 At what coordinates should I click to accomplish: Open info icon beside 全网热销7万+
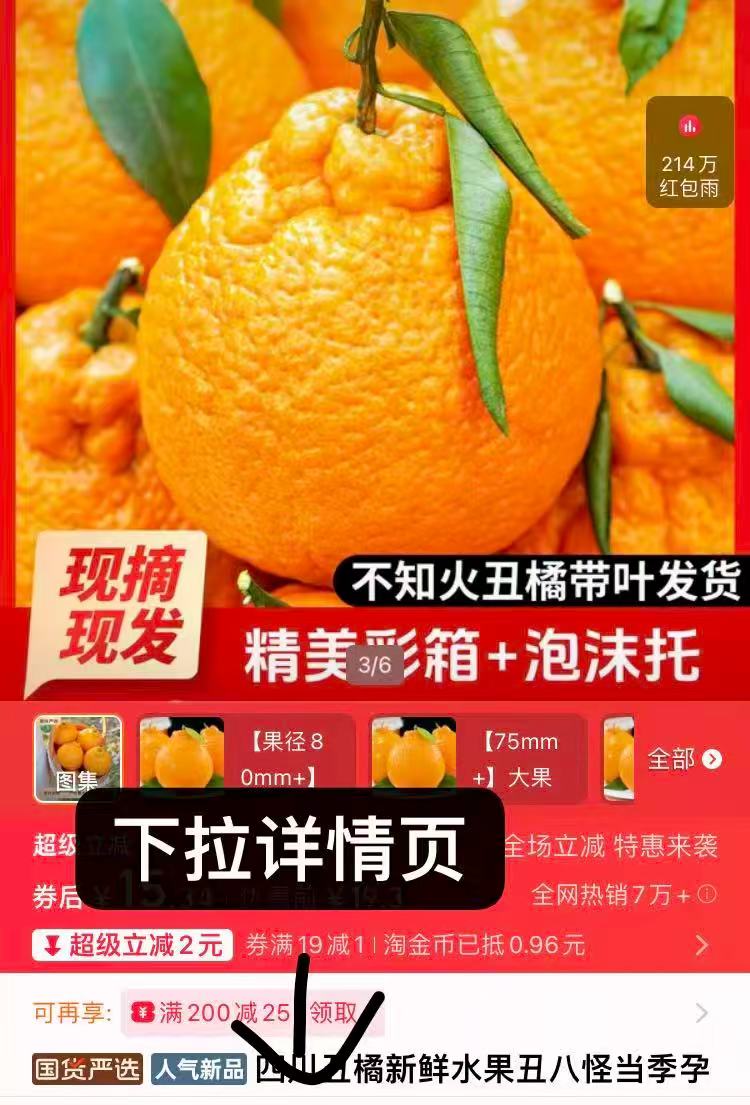point(707,894)
